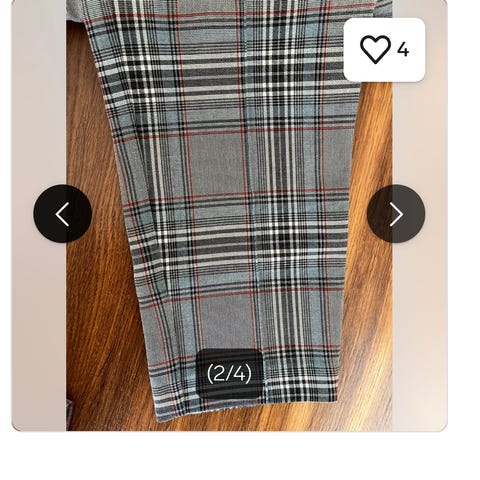Go to the previous photo
The width and height of the screenshot is (480, 480).
coord(63,214)
